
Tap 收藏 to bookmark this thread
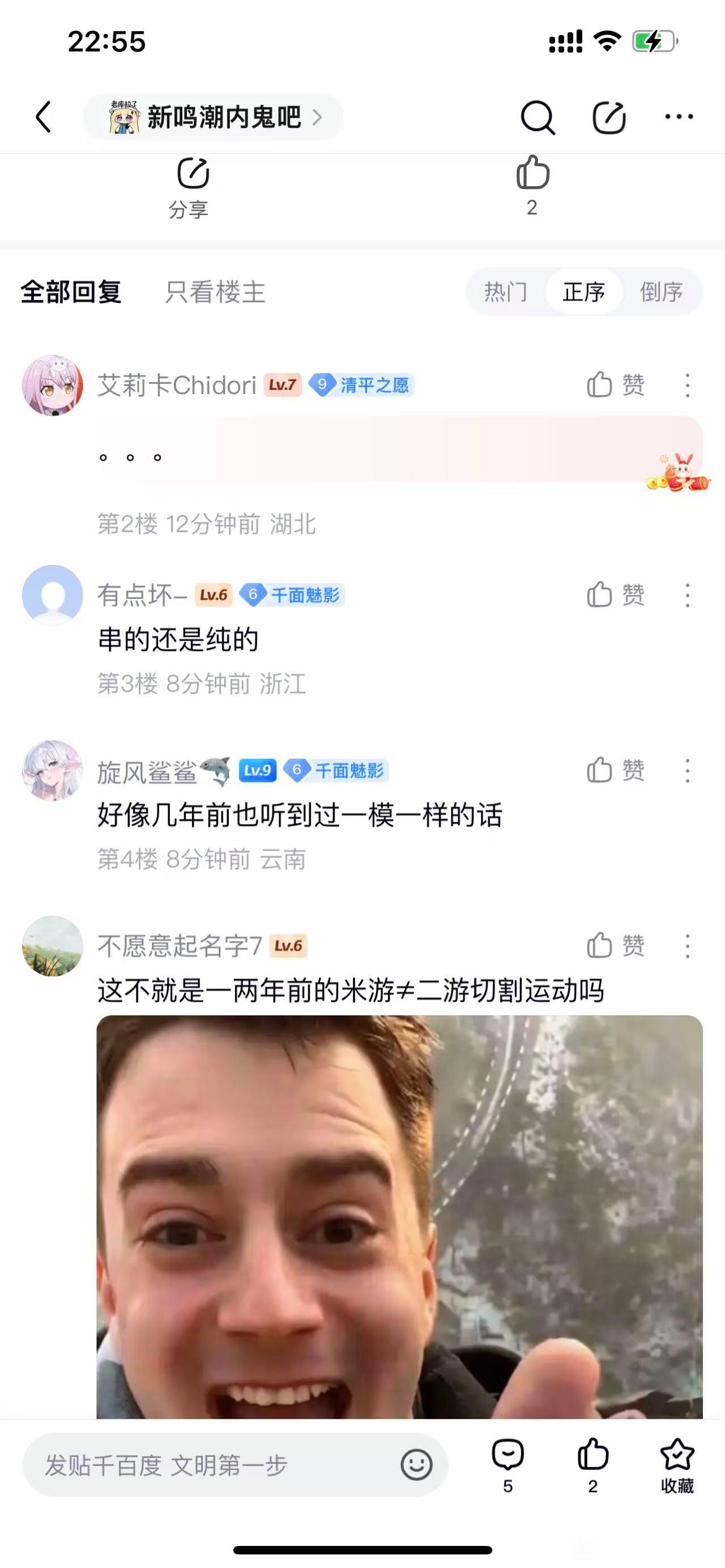click(677, 1466)
